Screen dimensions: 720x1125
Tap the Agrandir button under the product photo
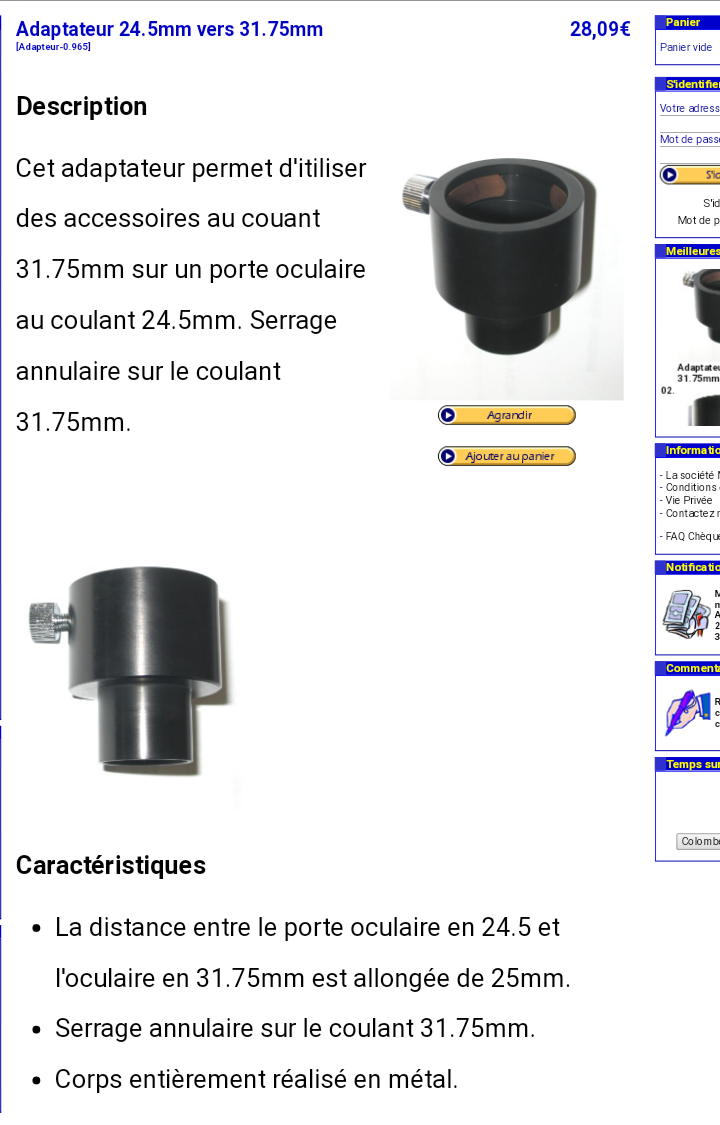click(507, 415)
